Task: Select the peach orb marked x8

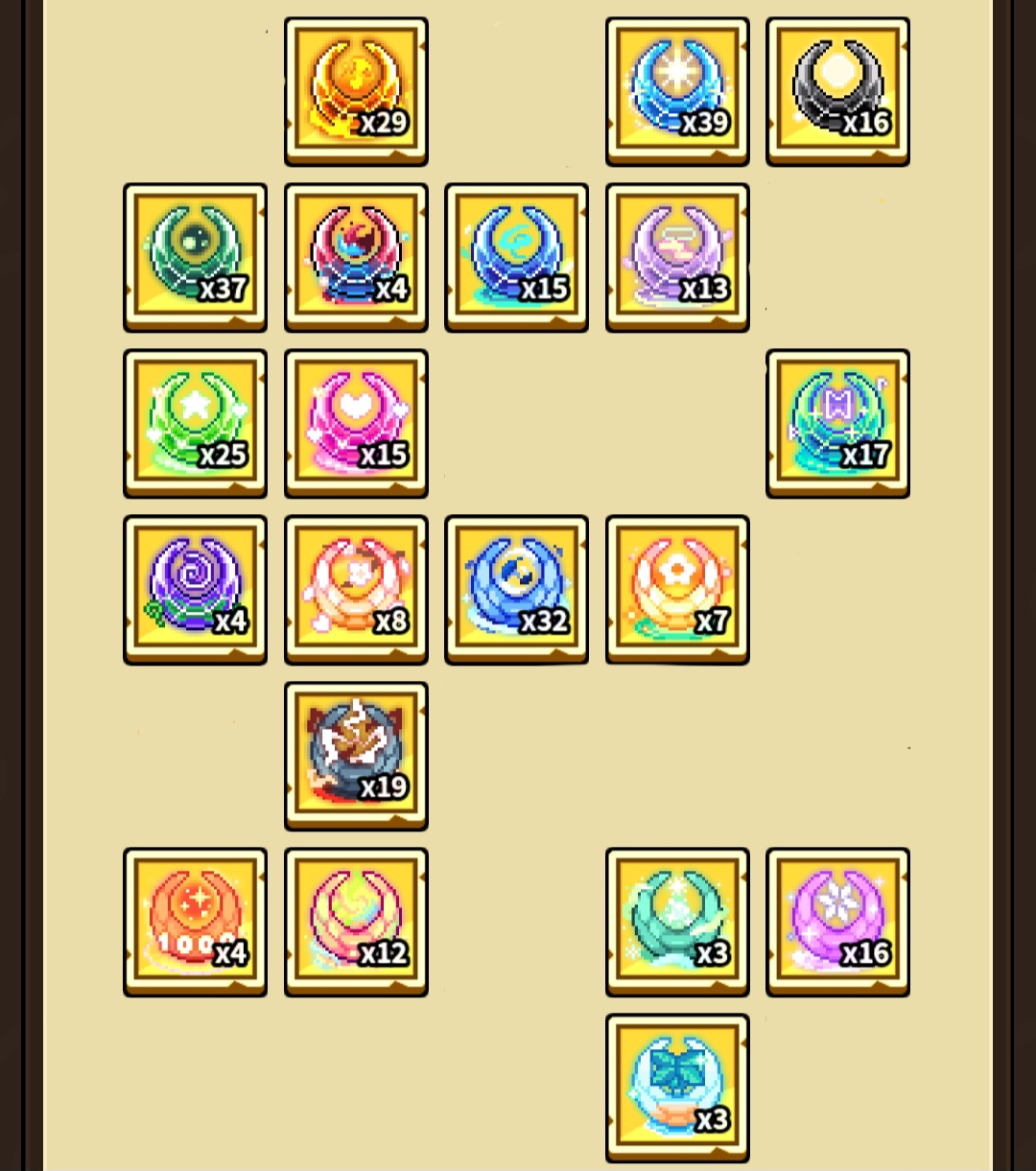Action: [356, 589]
